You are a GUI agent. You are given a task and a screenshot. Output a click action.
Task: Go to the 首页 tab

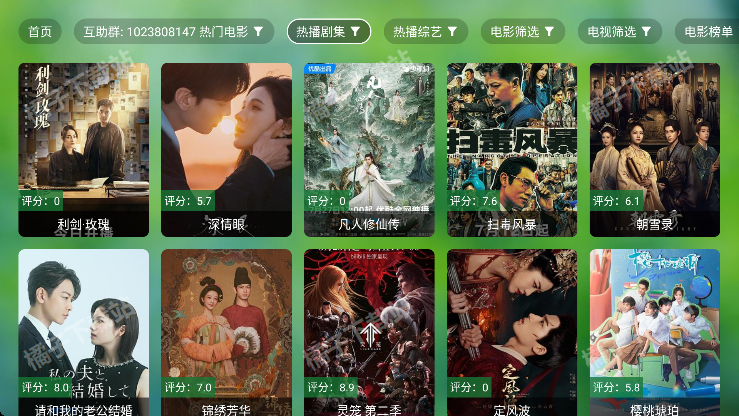tap(40, 32)
